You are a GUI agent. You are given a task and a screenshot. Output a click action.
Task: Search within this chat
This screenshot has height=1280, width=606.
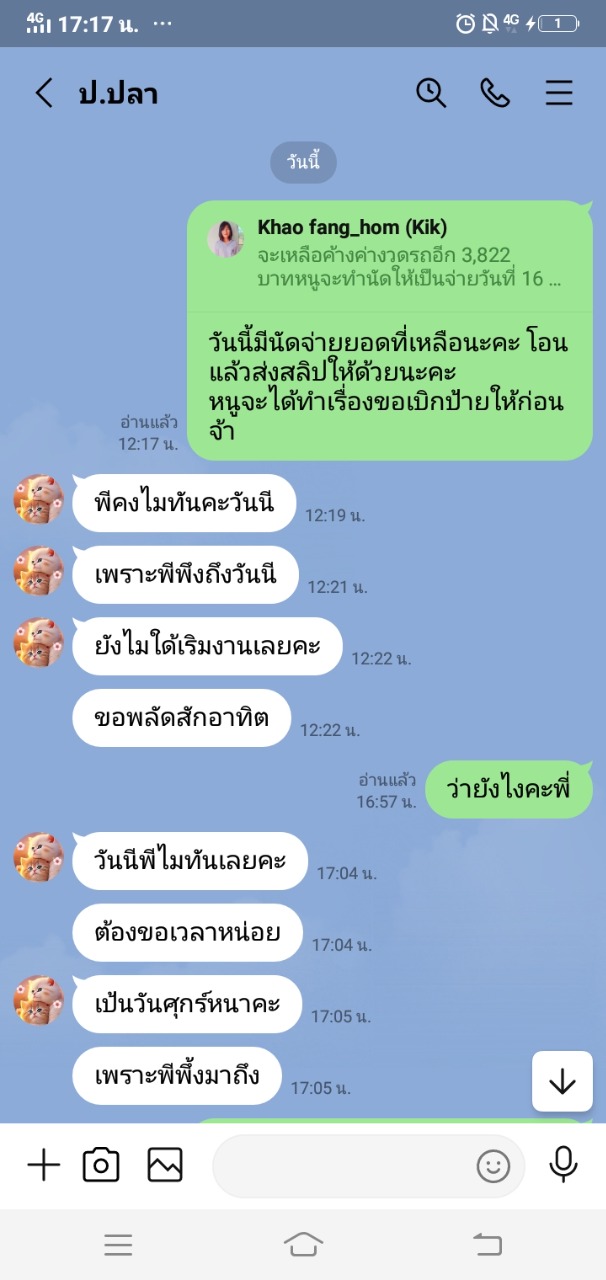coord(431,93)
